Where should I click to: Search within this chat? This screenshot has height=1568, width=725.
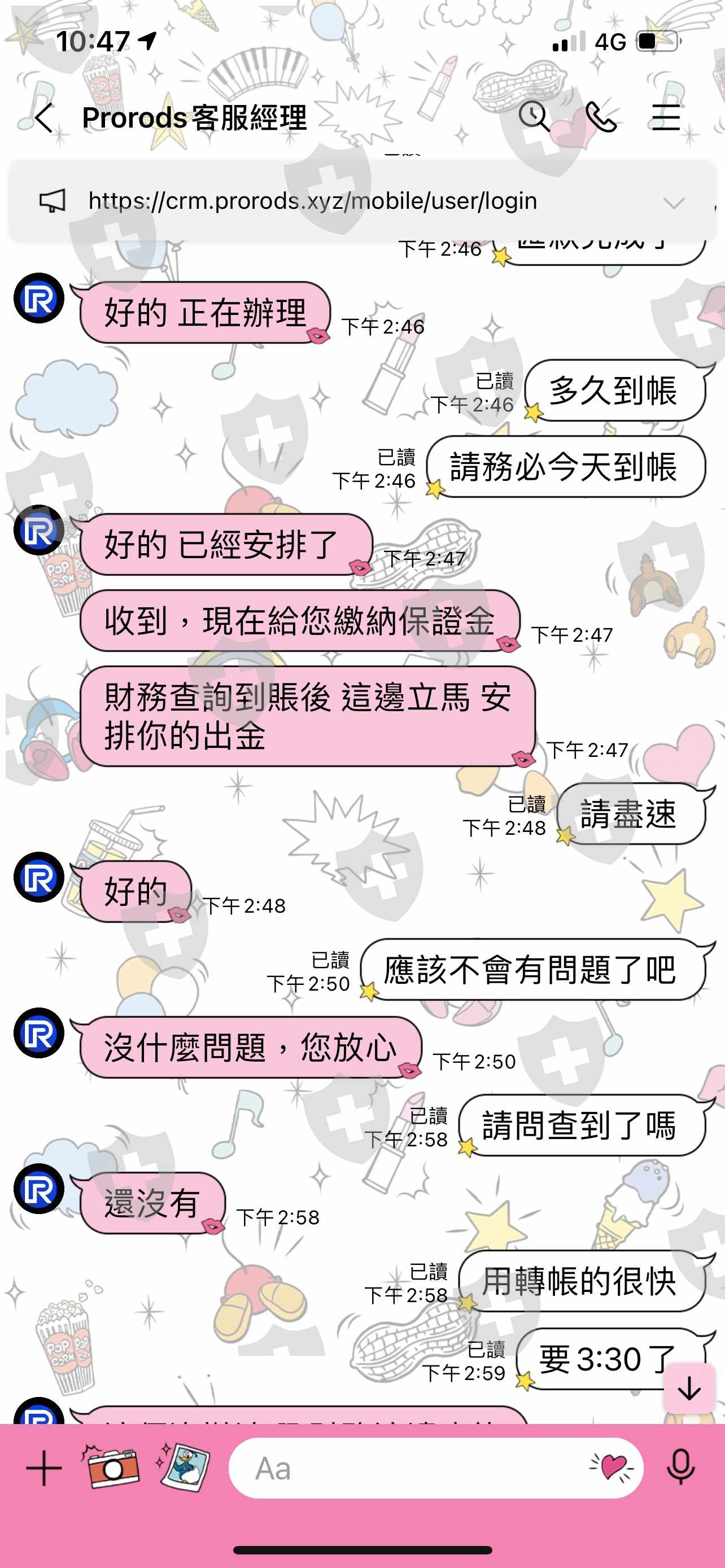pyautogui.click(x=534, y=116)
